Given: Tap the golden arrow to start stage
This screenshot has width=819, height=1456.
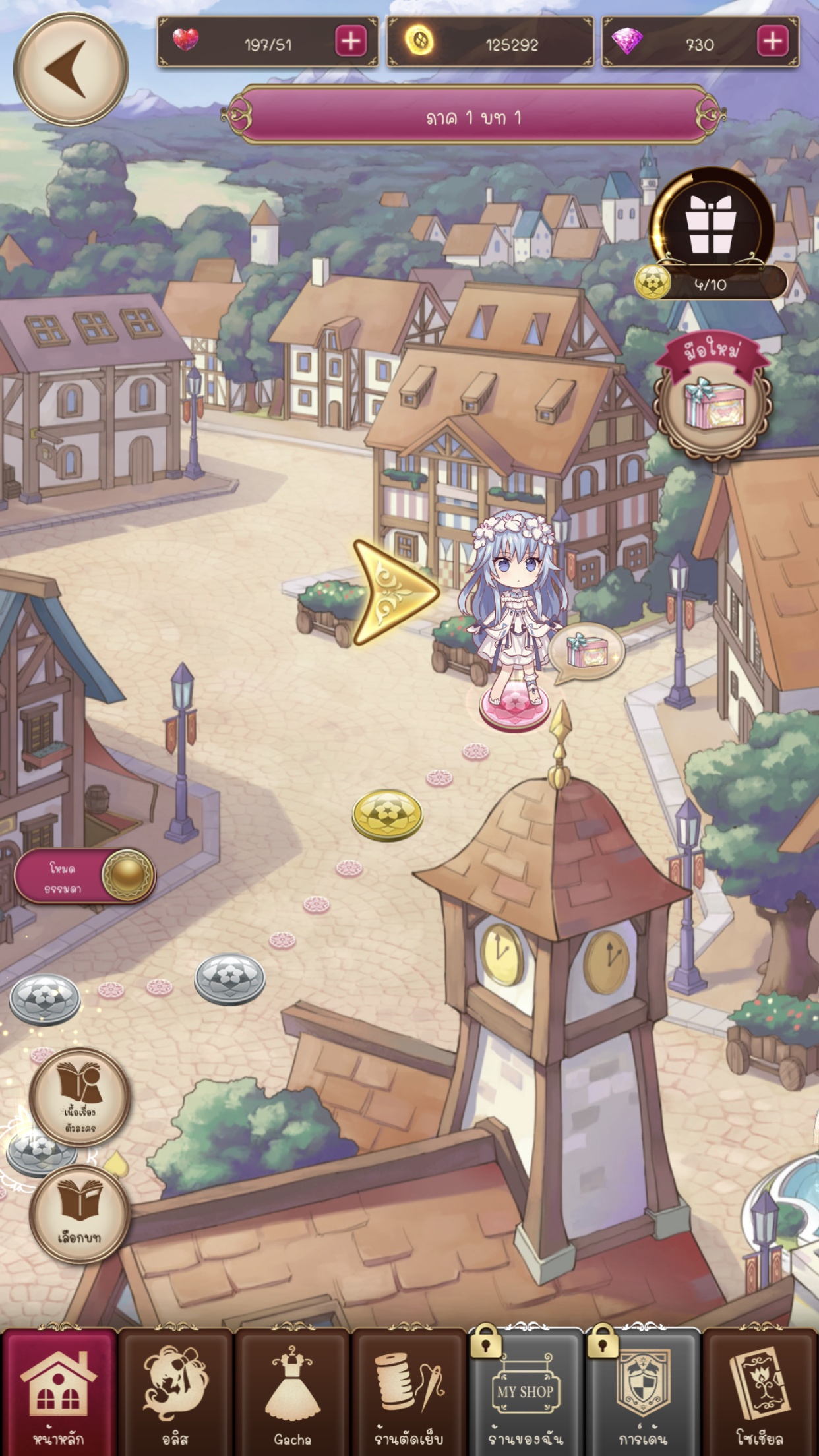Looking at the screenshot, I should click(x=394, y=591).
